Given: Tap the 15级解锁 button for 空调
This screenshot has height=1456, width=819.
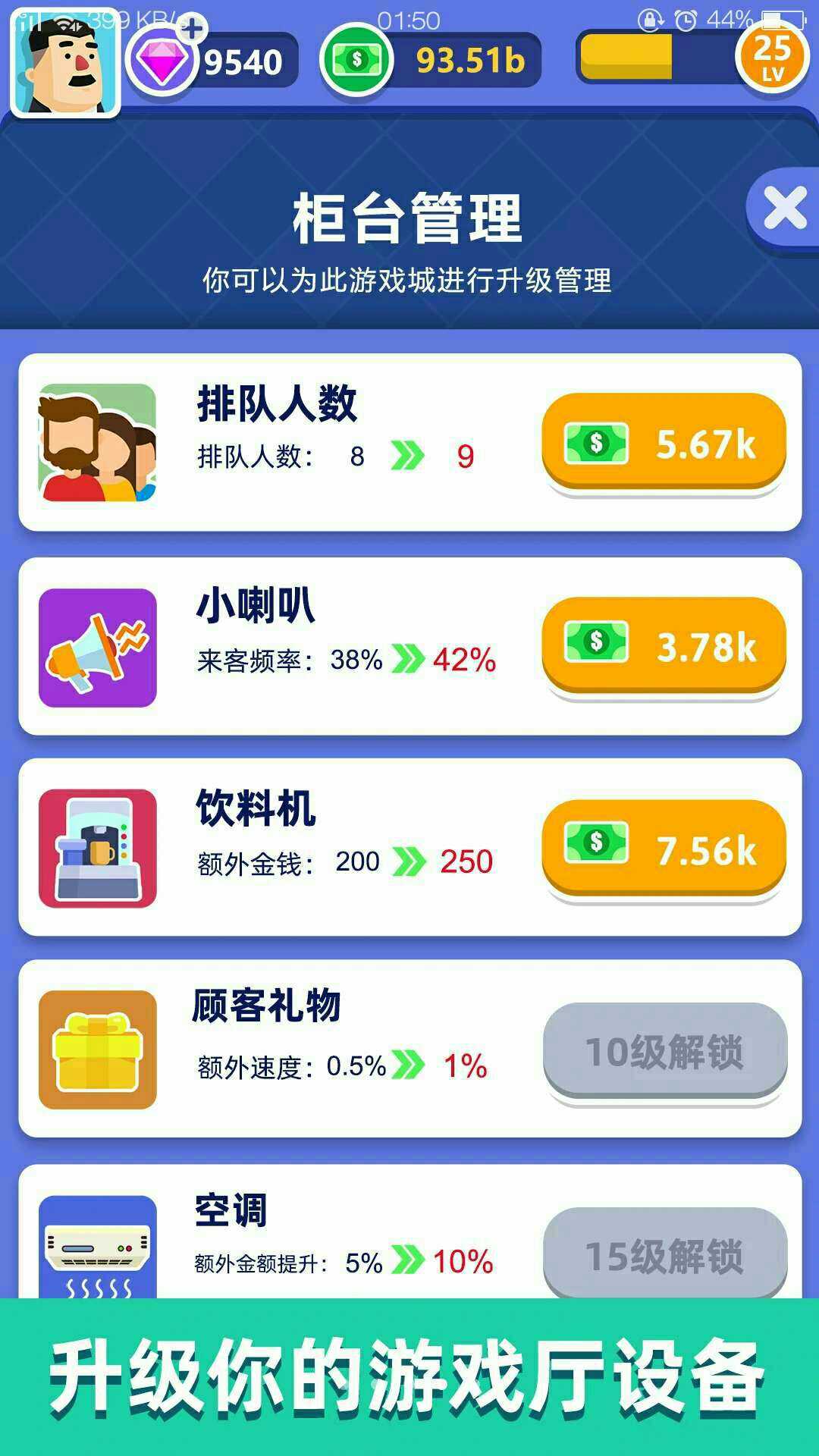Looking at the screenshot, I should point(664,1255).
